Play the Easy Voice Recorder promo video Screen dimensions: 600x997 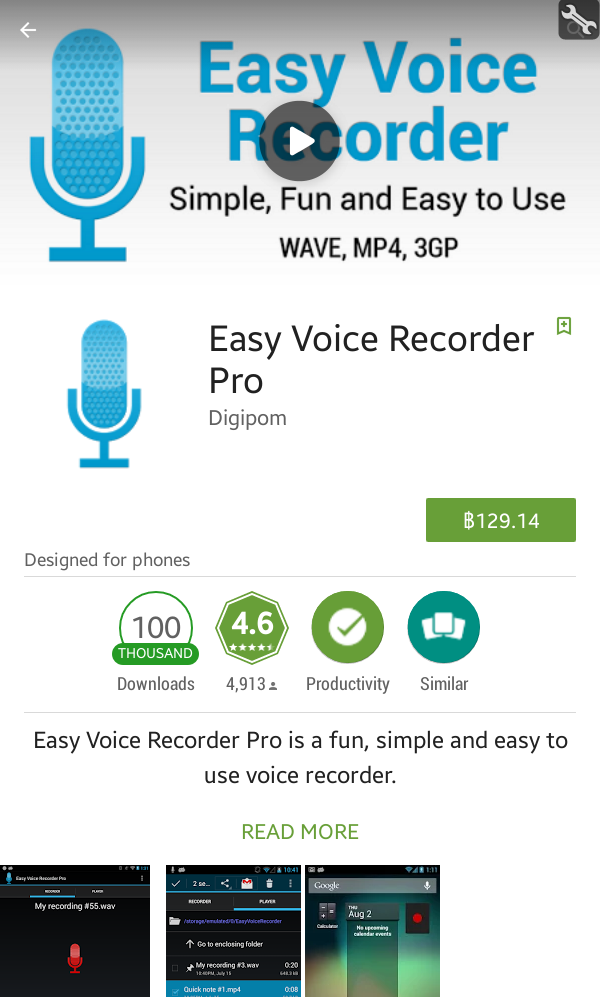300,141
